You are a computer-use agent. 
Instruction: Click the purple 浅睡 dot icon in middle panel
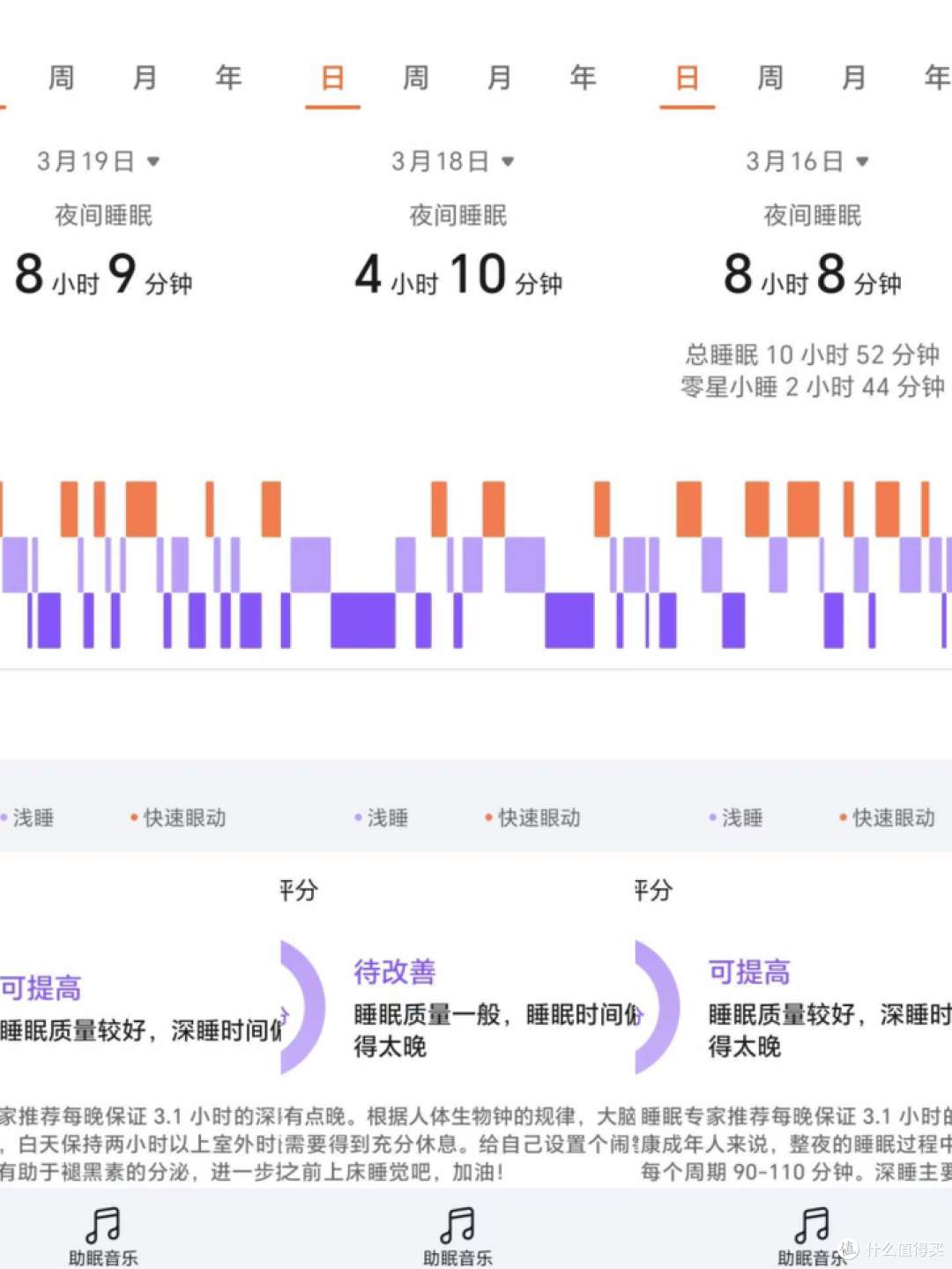pyautogui.click(x=357, y=817)
